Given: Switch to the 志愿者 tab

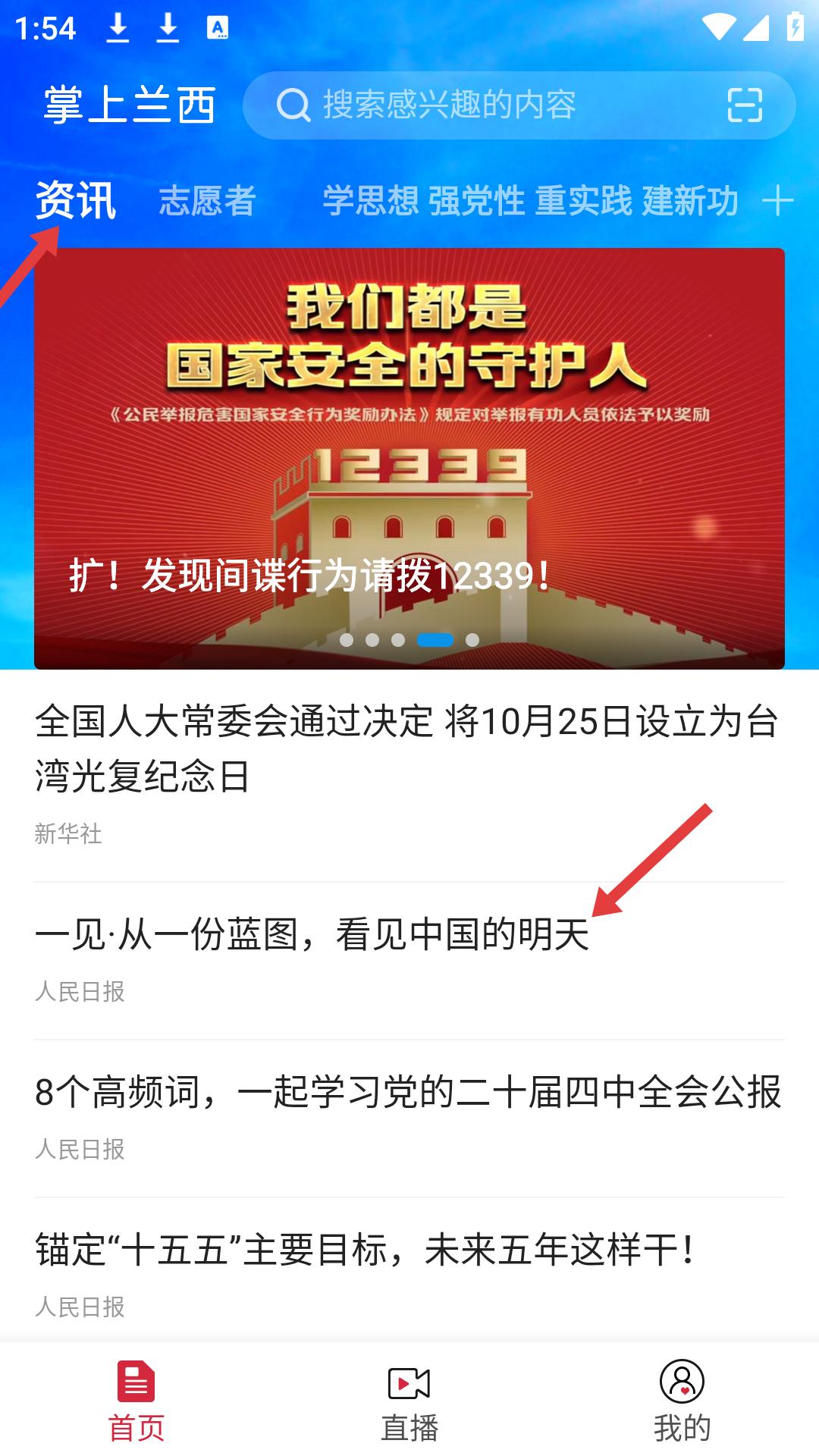Looking at the screenshot, I should 207,201.
